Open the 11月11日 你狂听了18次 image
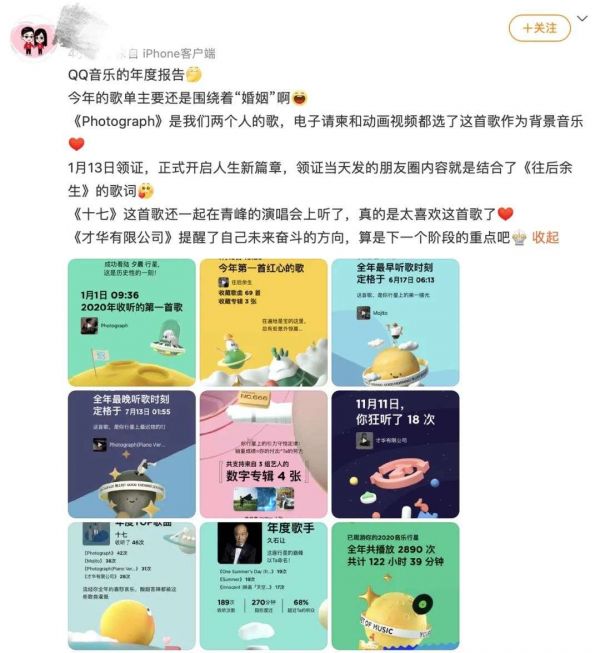The width and height of the screenshot is (600, 653). [x=395, y=453]
